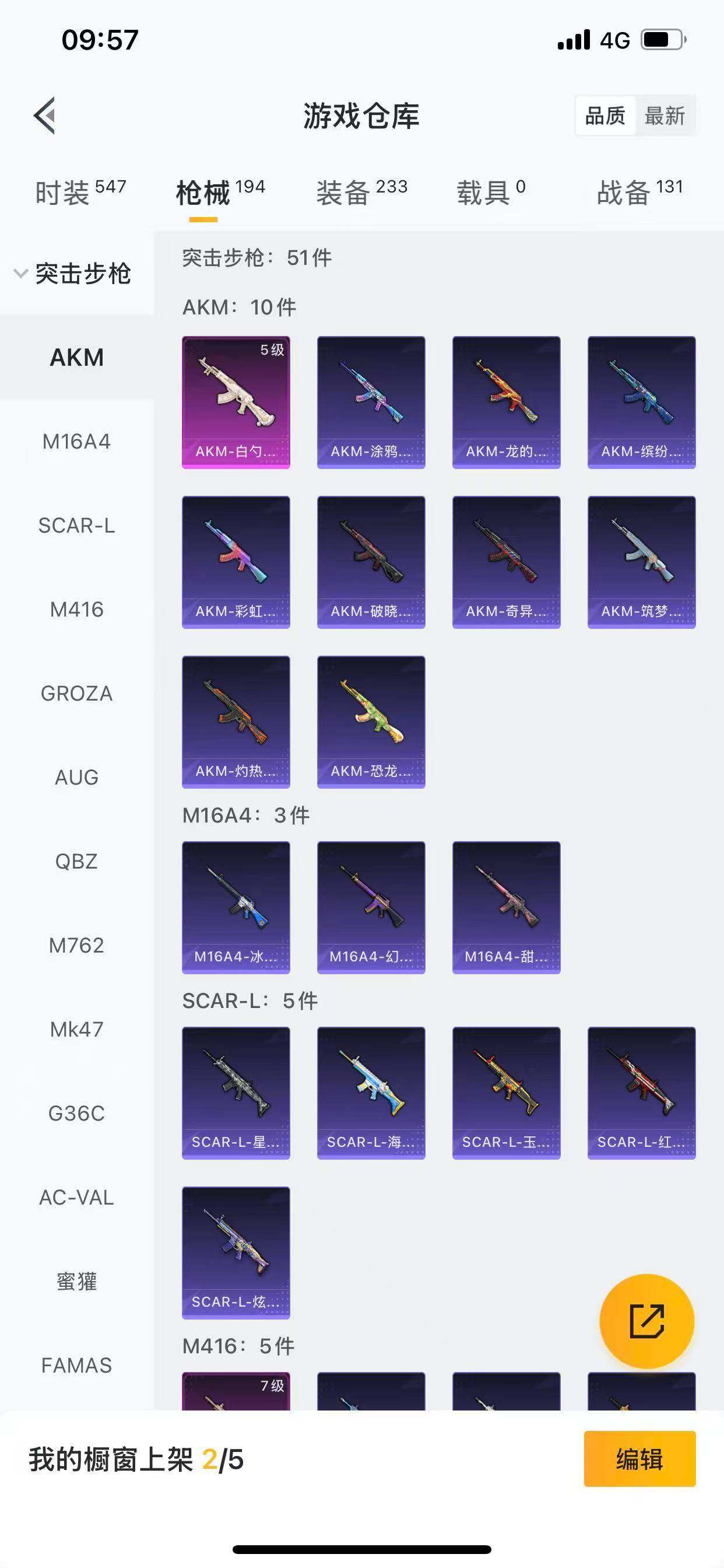Select M16A4 in the side list
Screen dimensions: 724x1568
click(x=77, y=442)
